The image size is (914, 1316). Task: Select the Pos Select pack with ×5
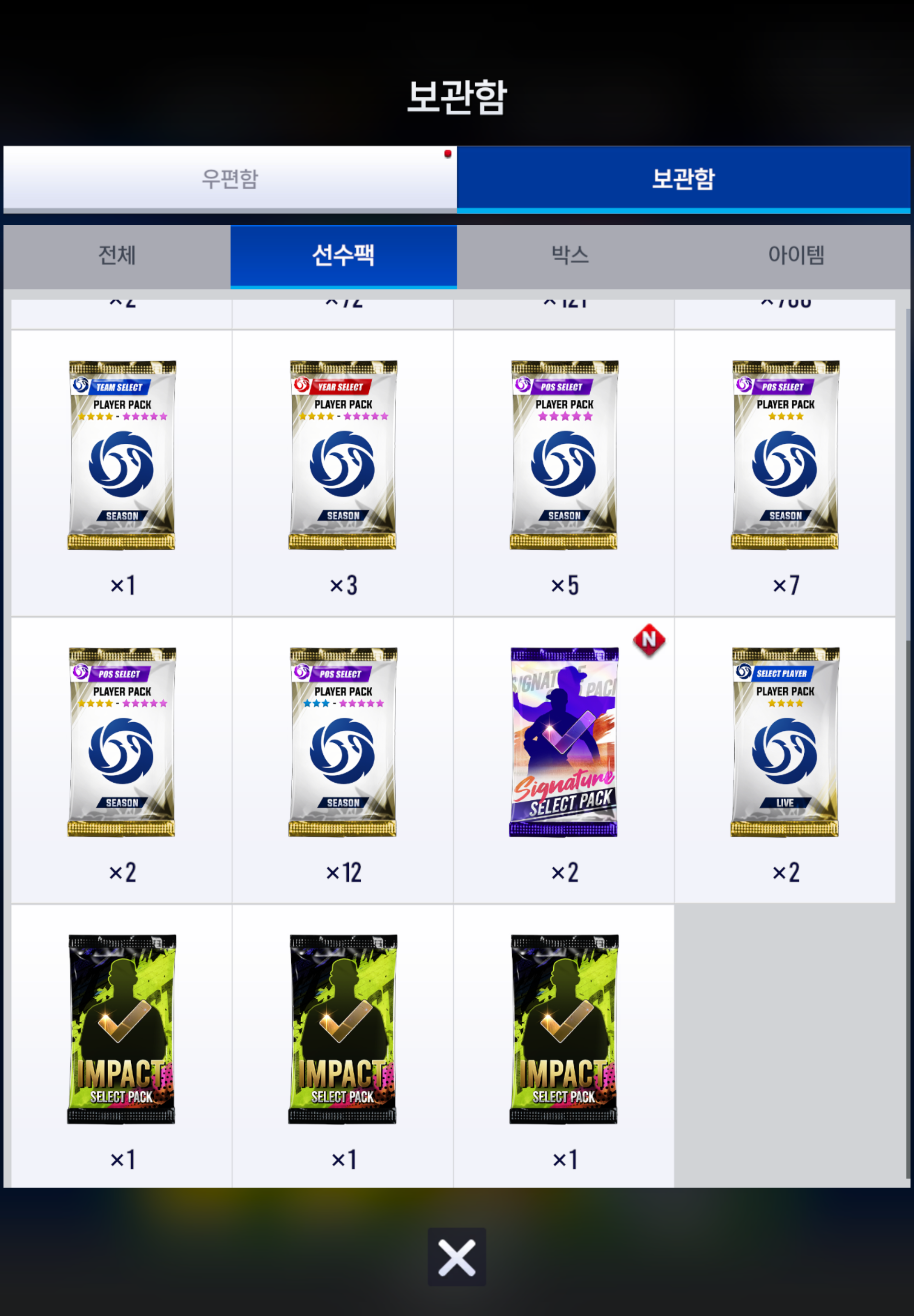coord(563,455)
